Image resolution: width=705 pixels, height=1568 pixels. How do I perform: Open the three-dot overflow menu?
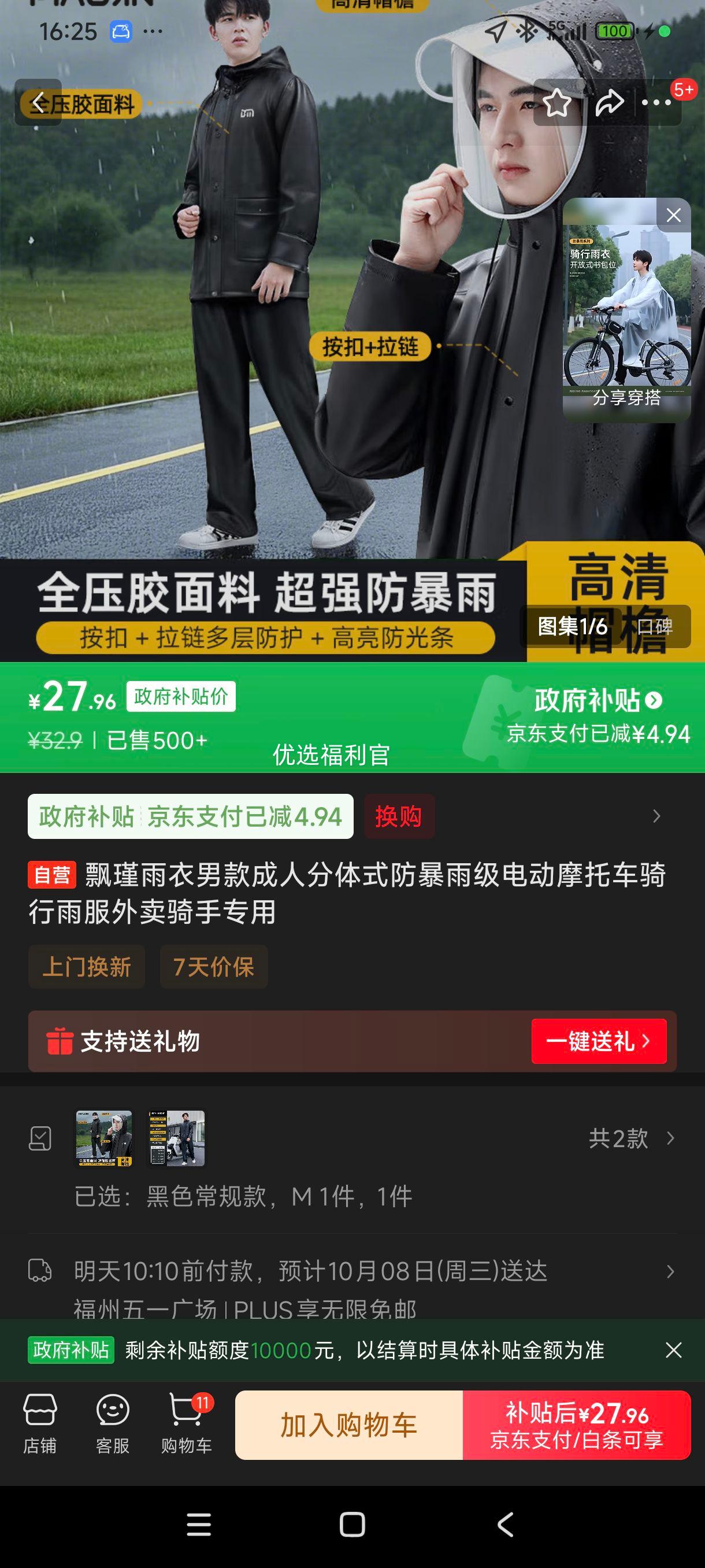(656, 102)
